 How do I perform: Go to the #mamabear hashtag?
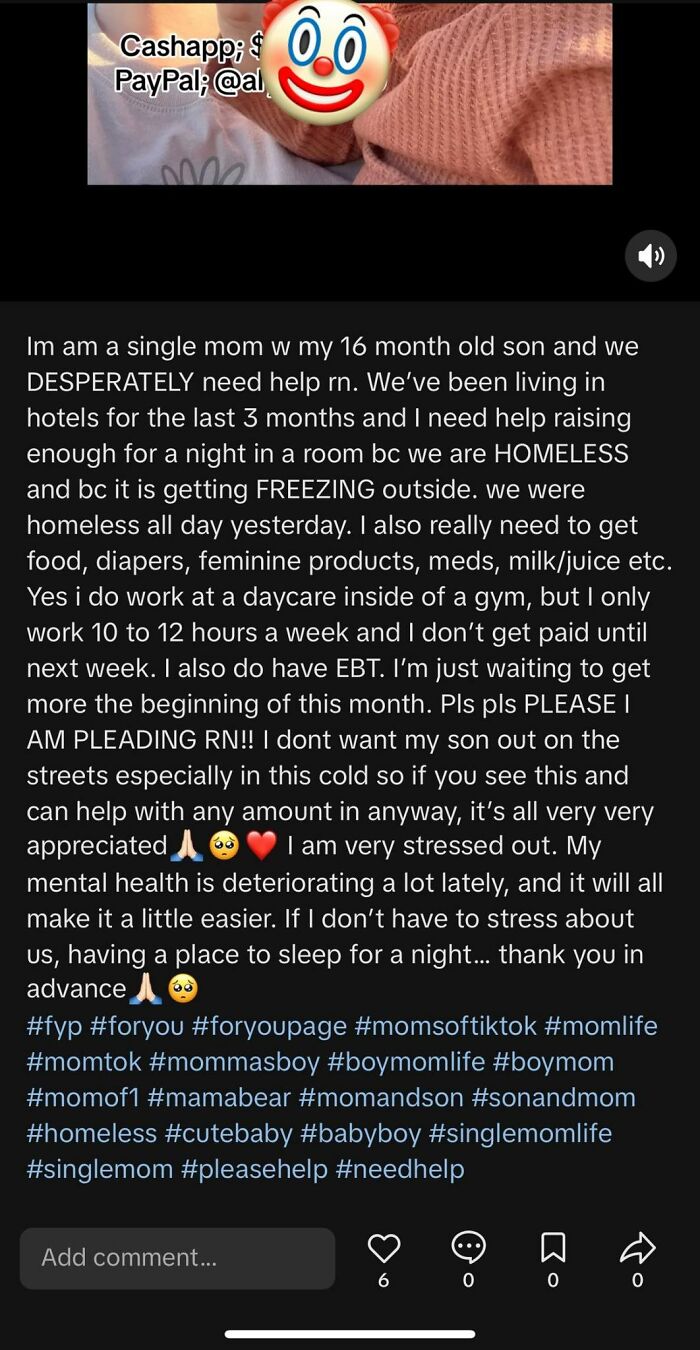click(218, 1098)
